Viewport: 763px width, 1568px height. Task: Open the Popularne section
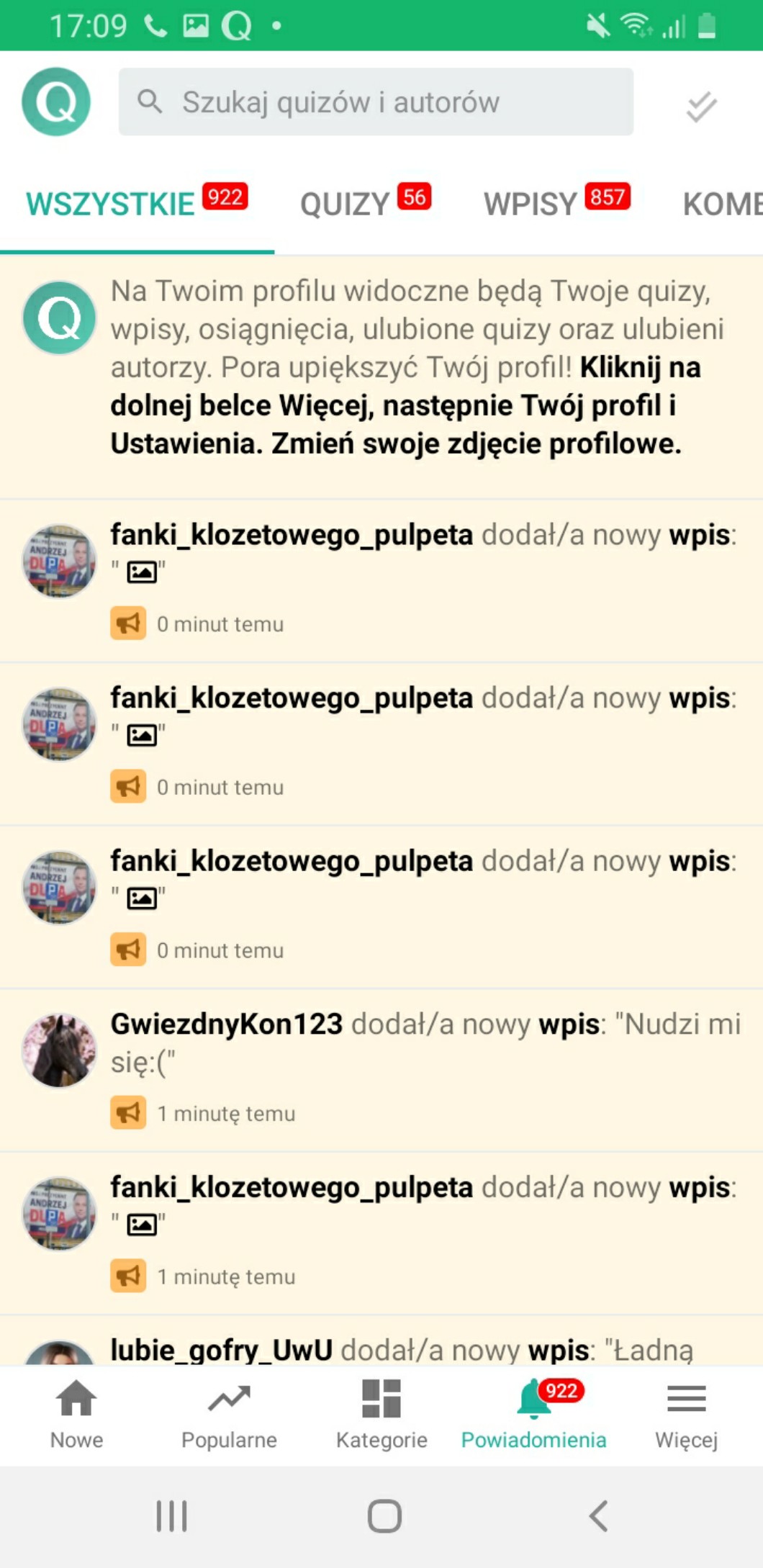229,1414
